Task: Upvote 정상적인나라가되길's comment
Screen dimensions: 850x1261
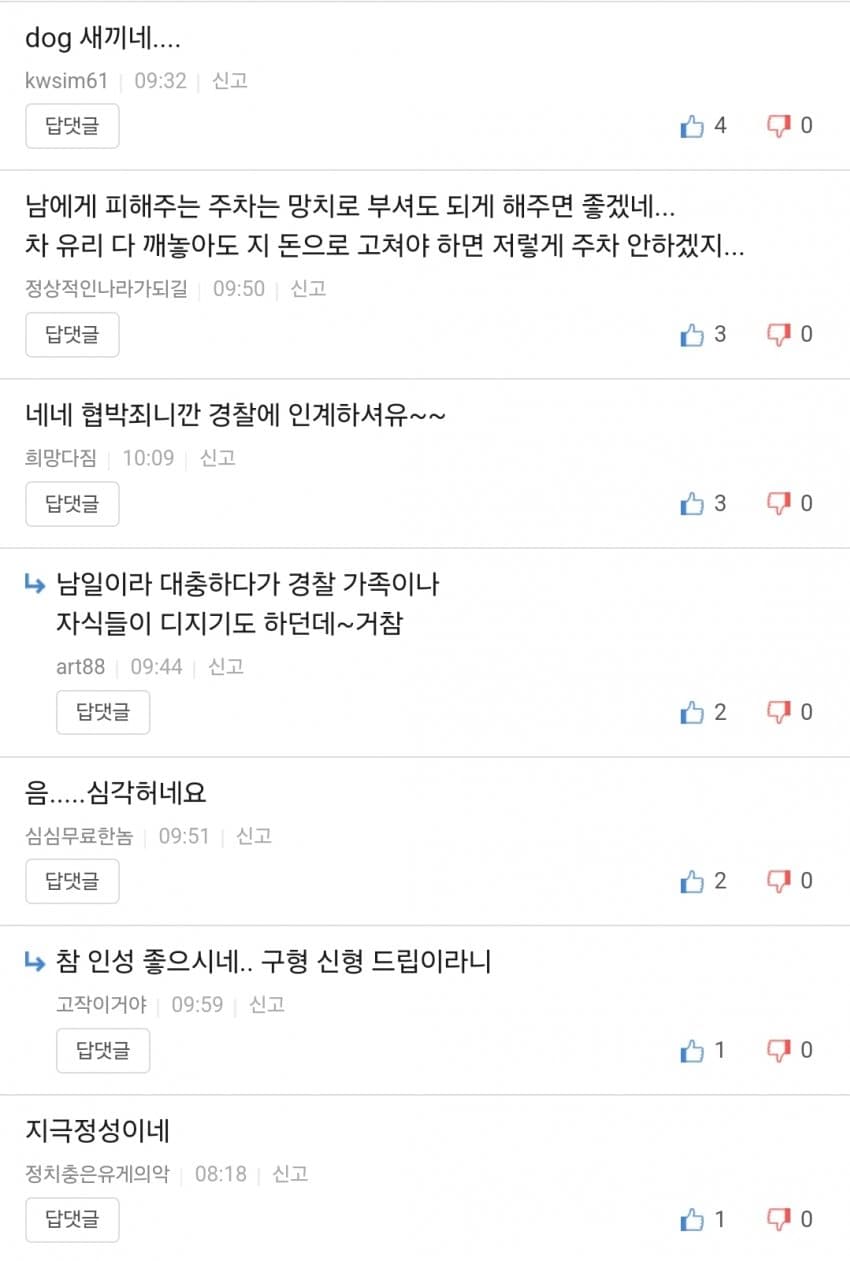Action: click(x=692, y=335)
